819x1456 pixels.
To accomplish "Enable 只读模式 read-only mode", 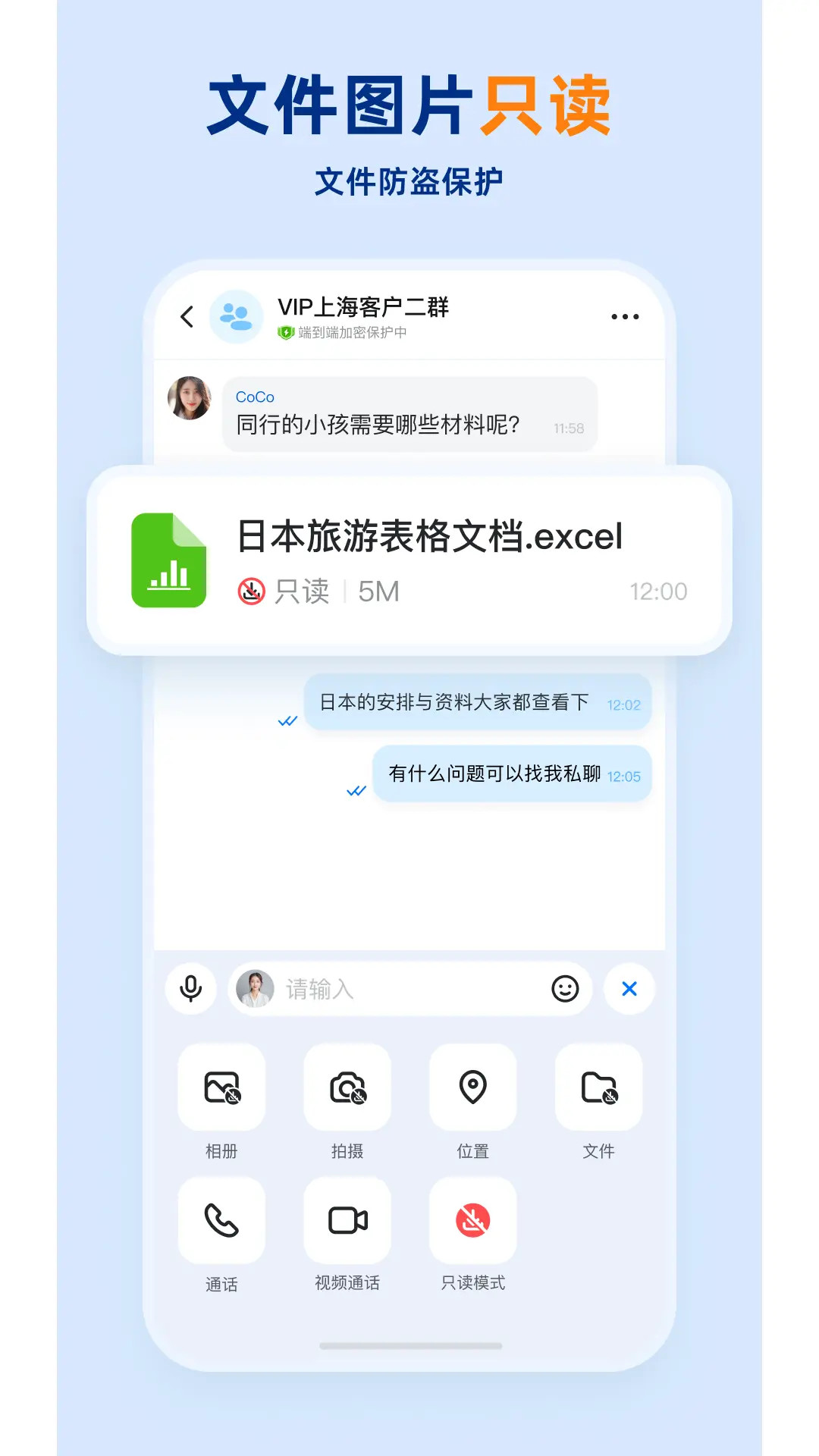I will (x=473, y=1221).
